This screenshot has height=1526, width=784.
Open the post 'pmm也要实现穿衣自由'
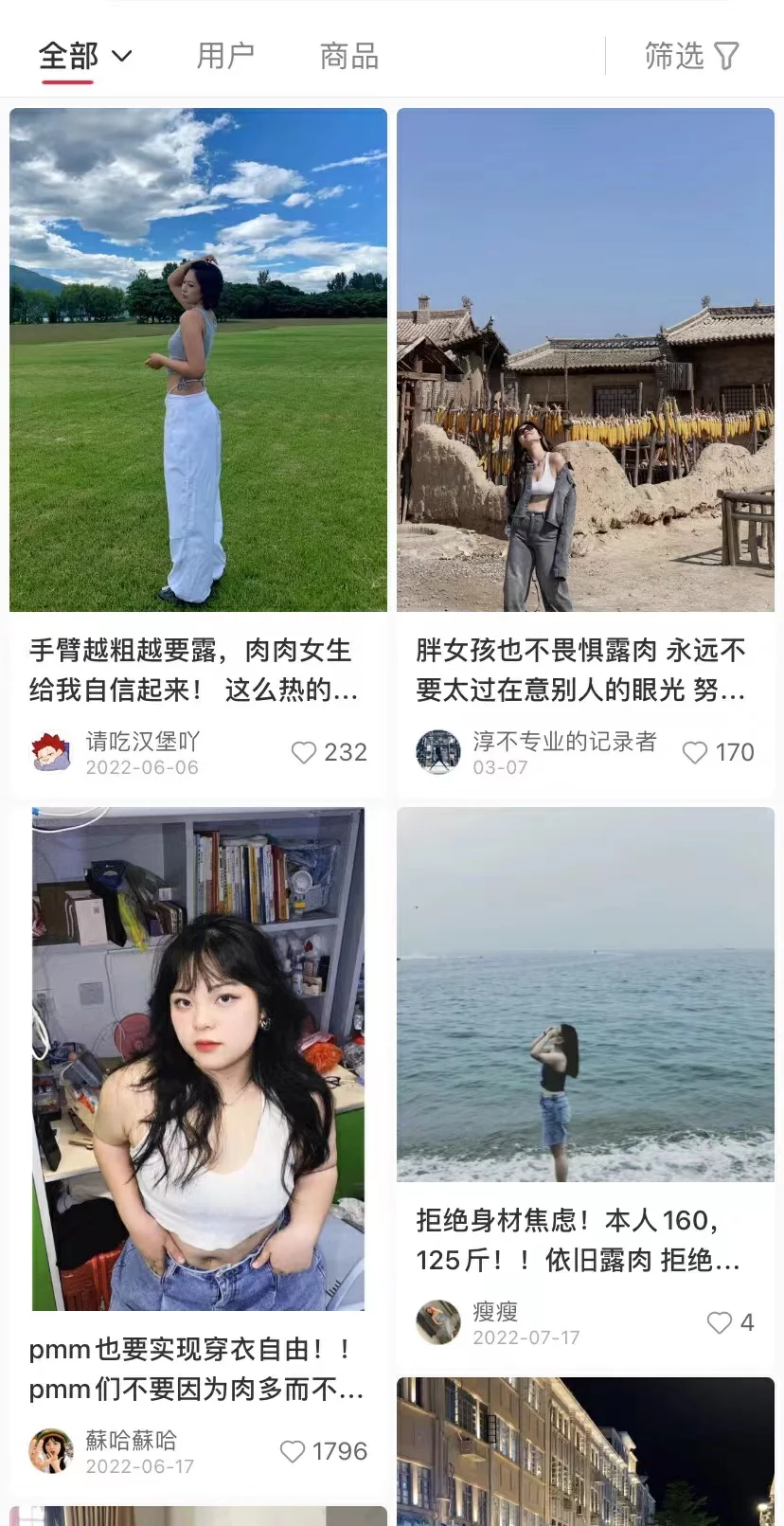(x=198, y=1059)
